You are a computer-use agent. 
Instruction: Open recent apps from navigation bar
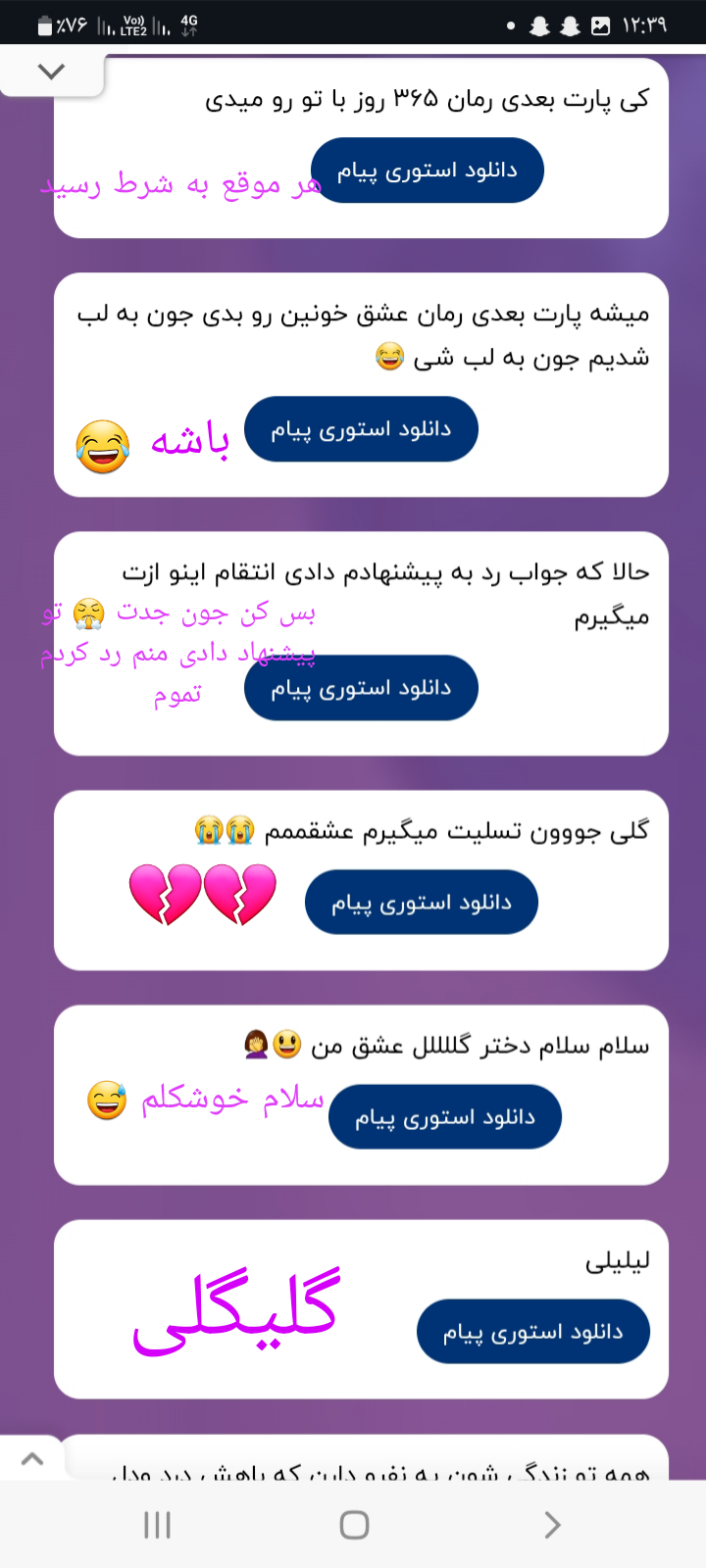[x=157, y=1525]
